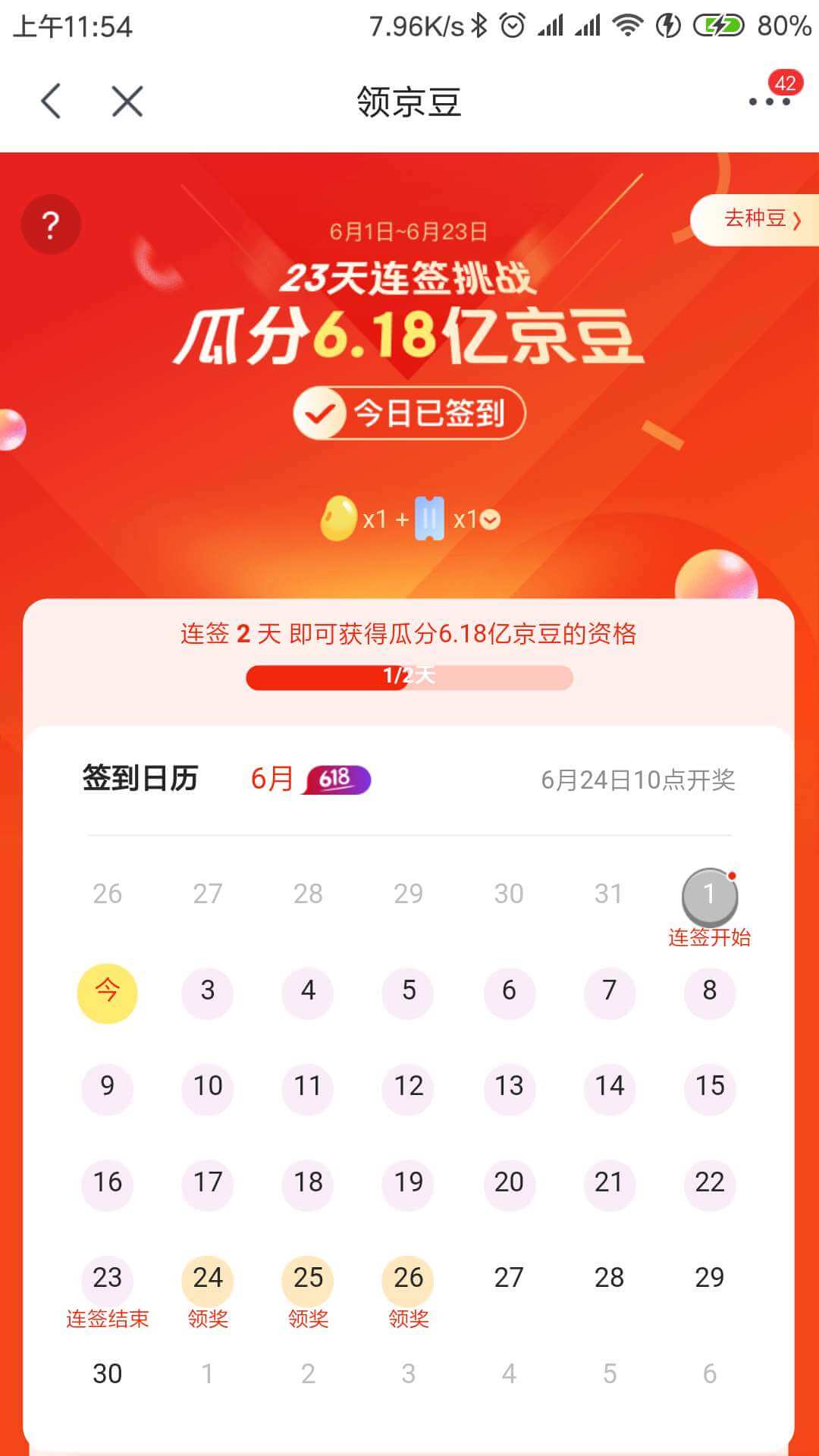Tap the 今日已签到 check-in button

[x=409, y=413]
